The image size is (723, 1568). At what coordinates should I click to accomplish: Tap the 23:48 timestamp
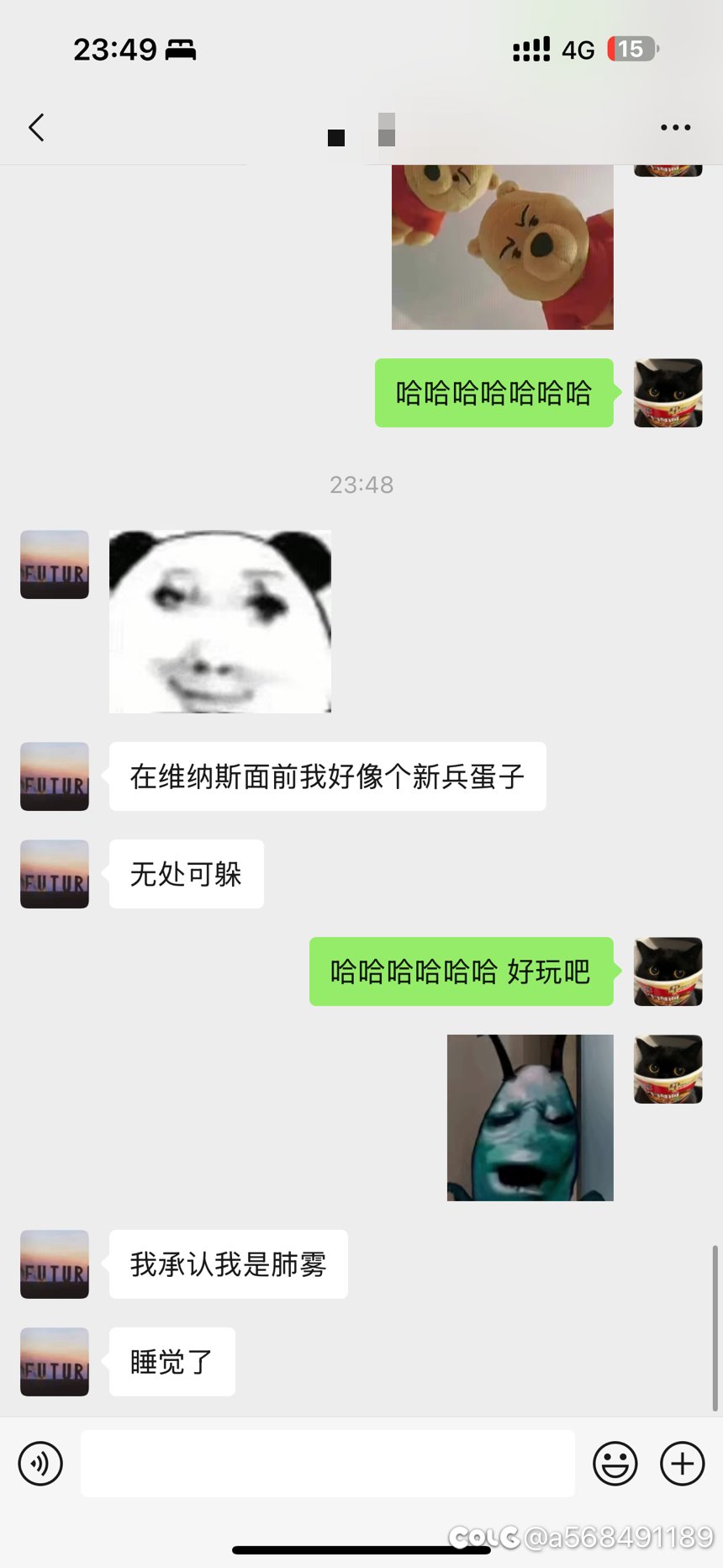tap(361, 484)
